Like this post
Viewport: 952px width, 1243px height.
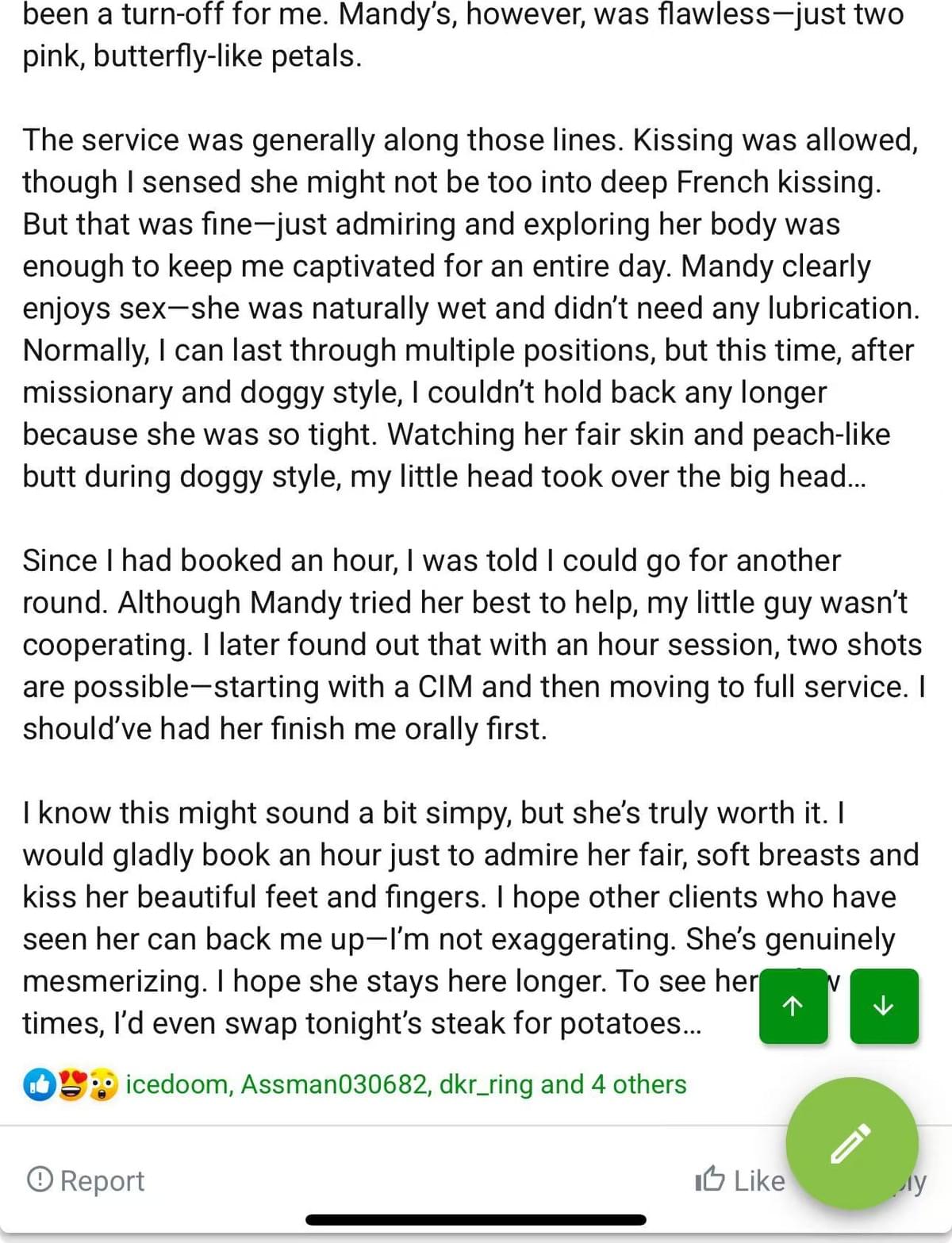coord(739,1180)
